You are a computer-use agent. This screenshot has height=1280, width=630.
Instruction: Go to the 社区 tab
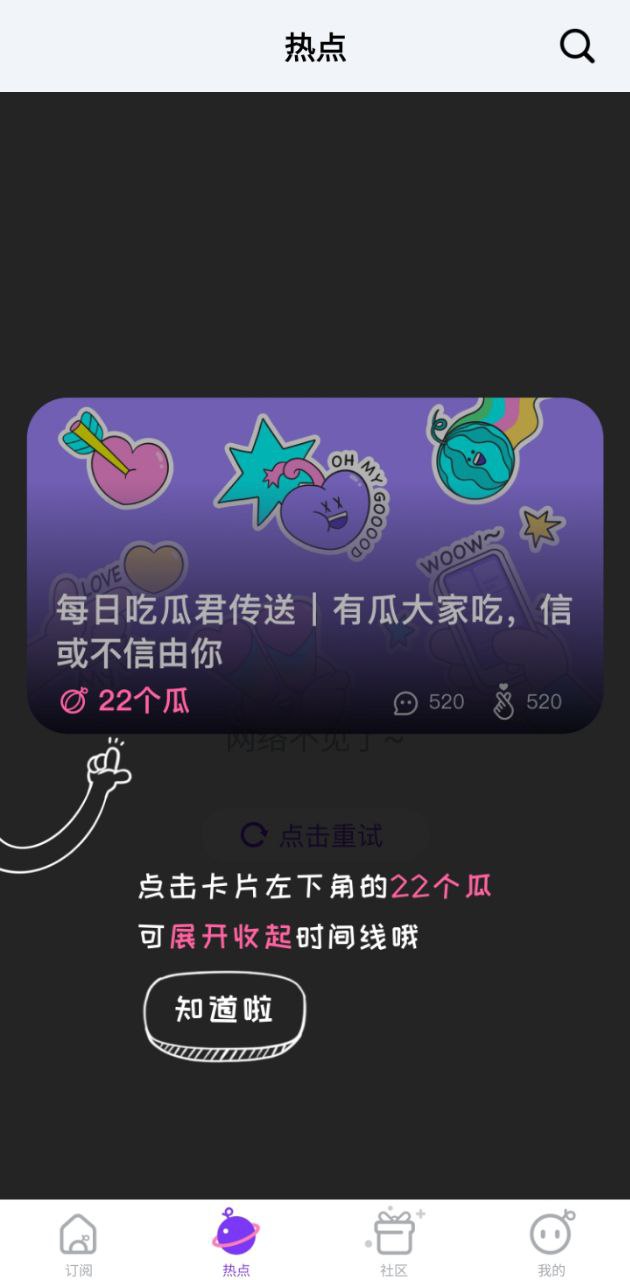pyautogui.click(x=394, y=1243)
